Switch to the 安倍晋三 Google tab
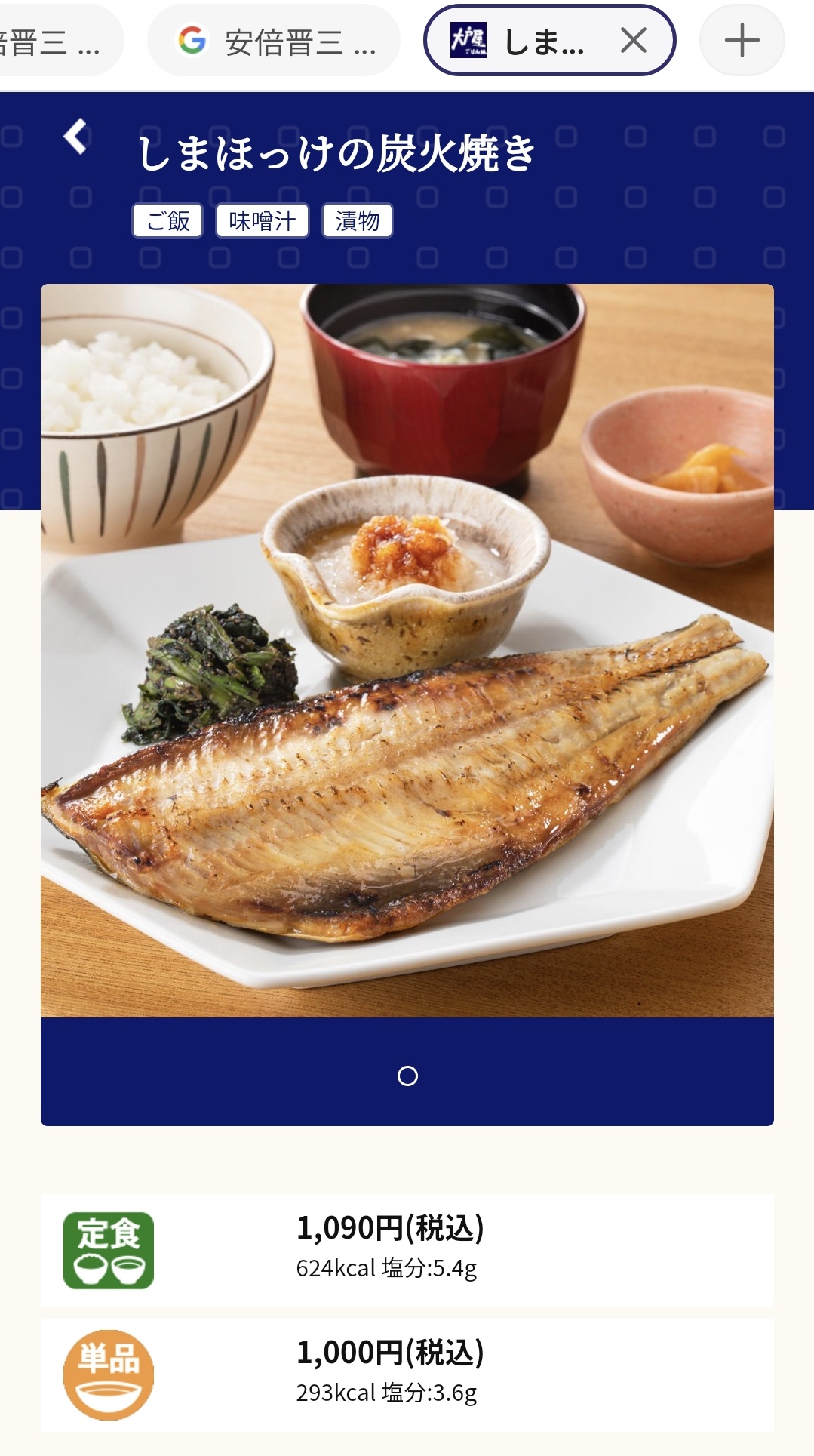This screenshot has width=814, height=1456. pyautogui.click(x=274, y=41)
